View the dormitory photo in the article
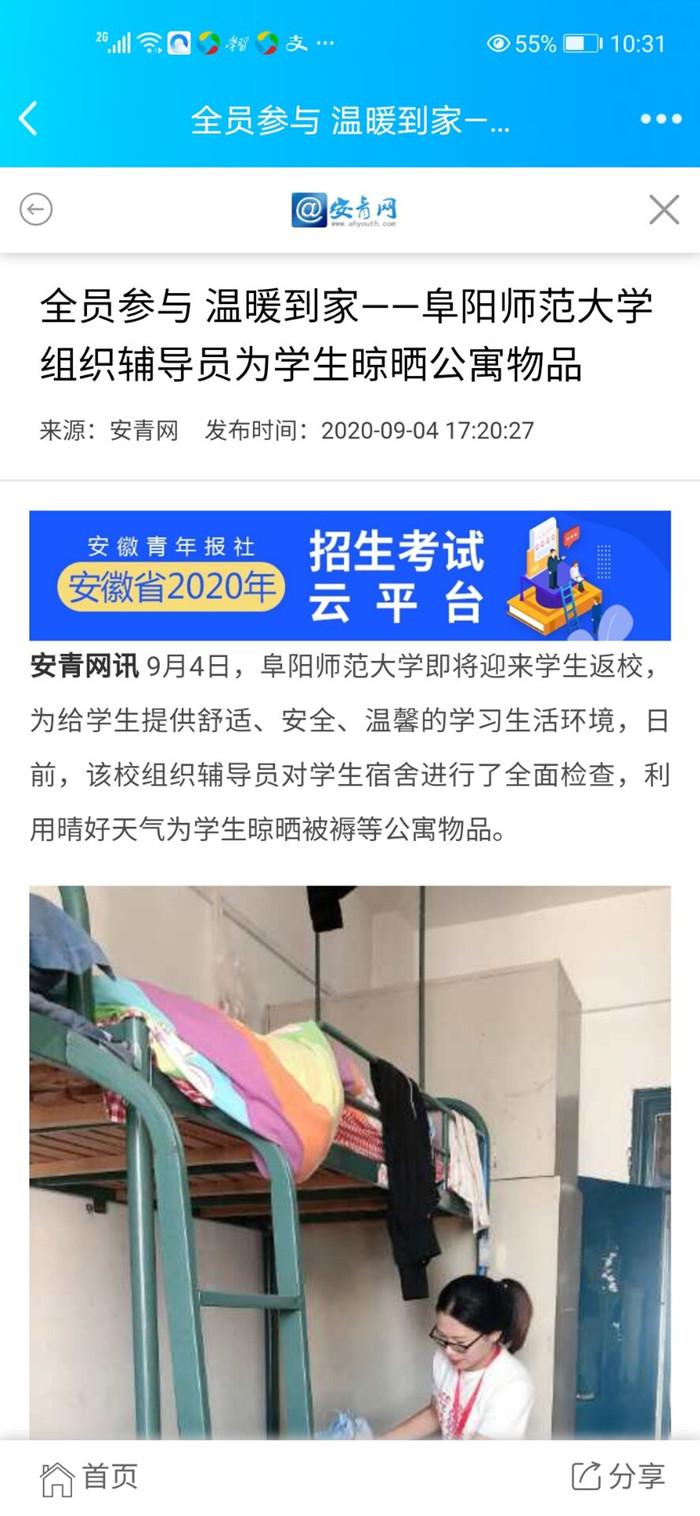700x1516 pixels. click(350, 1160)
